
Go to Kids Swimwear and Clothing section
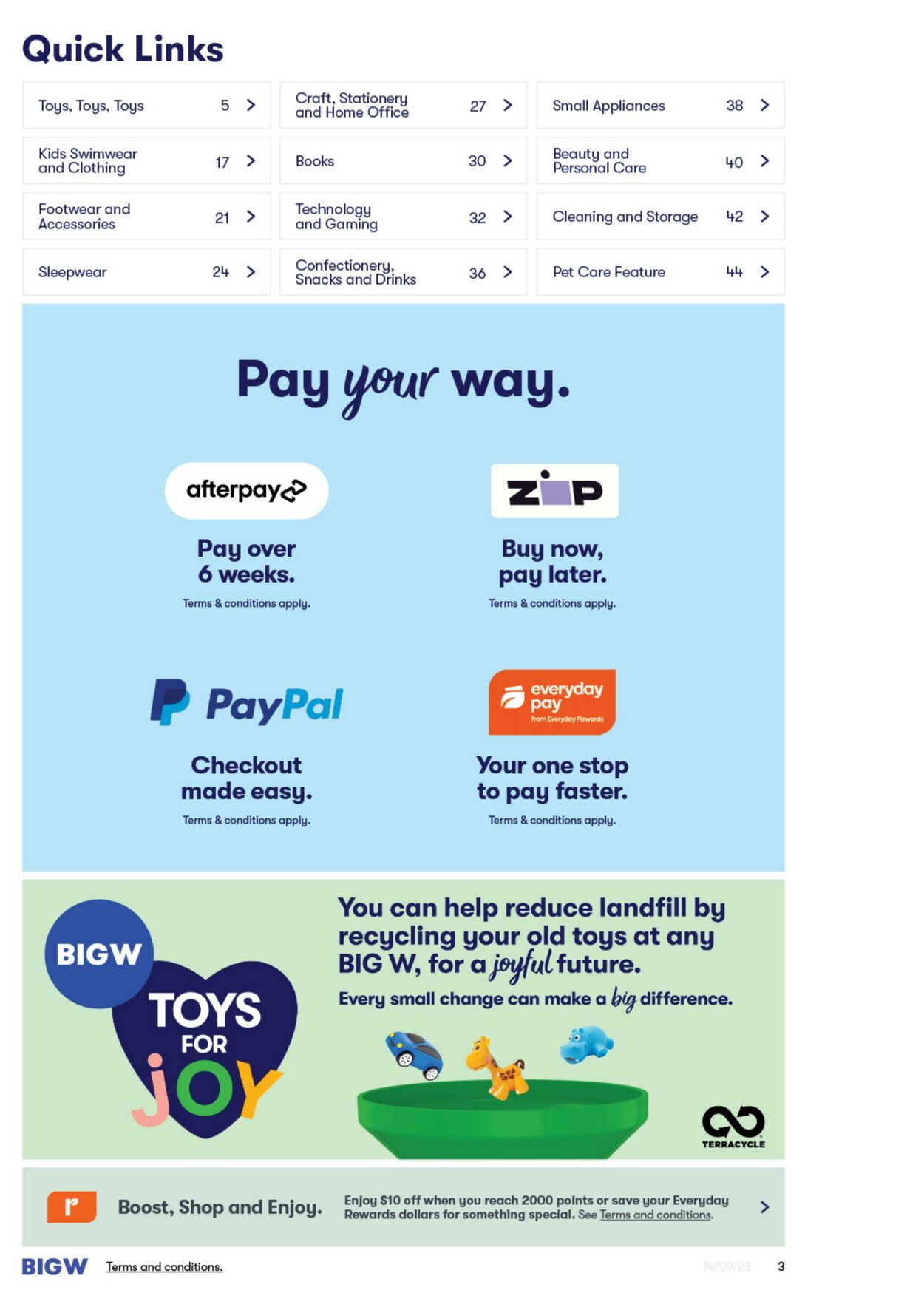[x=146, y=161]
